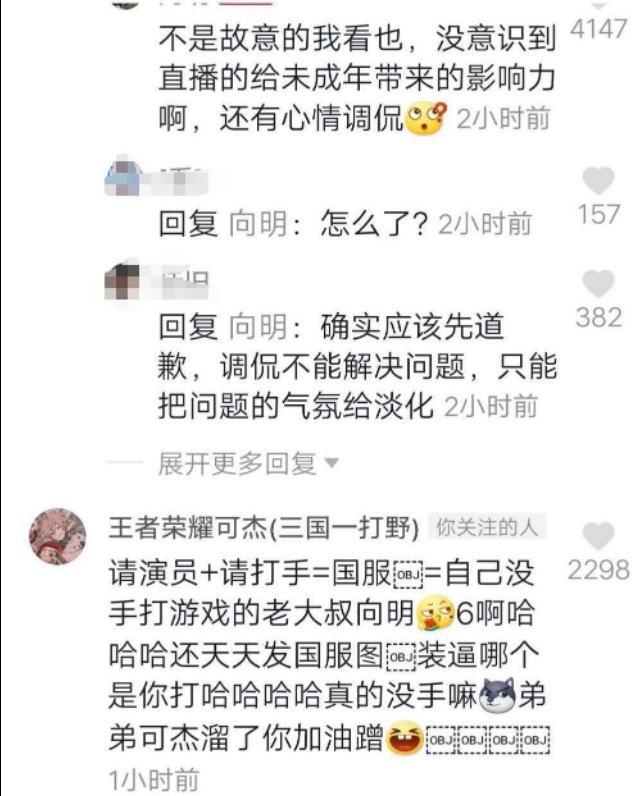Like the reply saying 确实应该先道歉
The height and width of the screenshot is (796, 640).
pyautogui.click(x=598, y=284)
